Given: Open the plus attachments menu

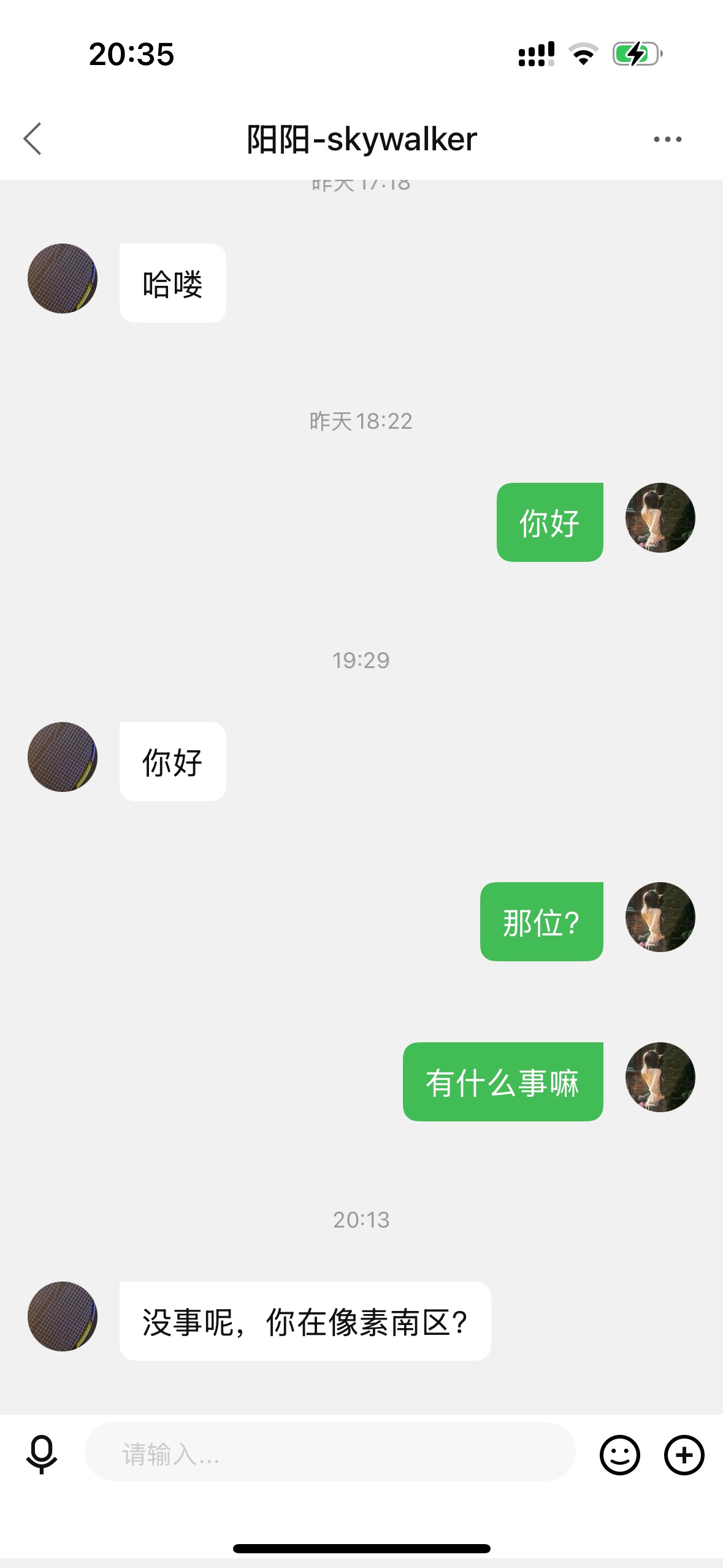Looking at the screenshot, I should click(684, 1455).
